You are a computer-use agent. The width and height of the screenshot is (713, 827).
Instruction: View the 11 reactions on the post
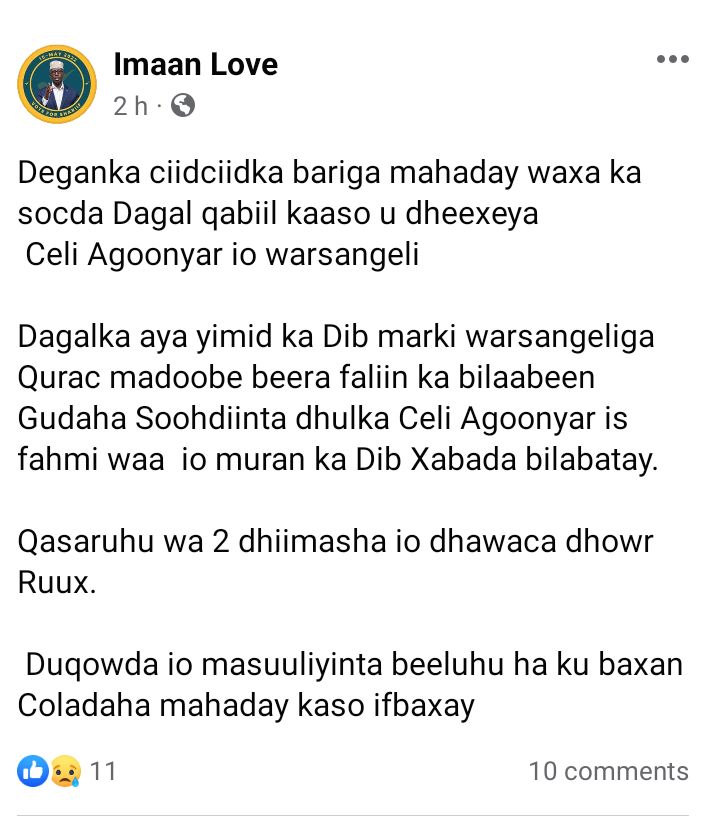pos(67,771)
